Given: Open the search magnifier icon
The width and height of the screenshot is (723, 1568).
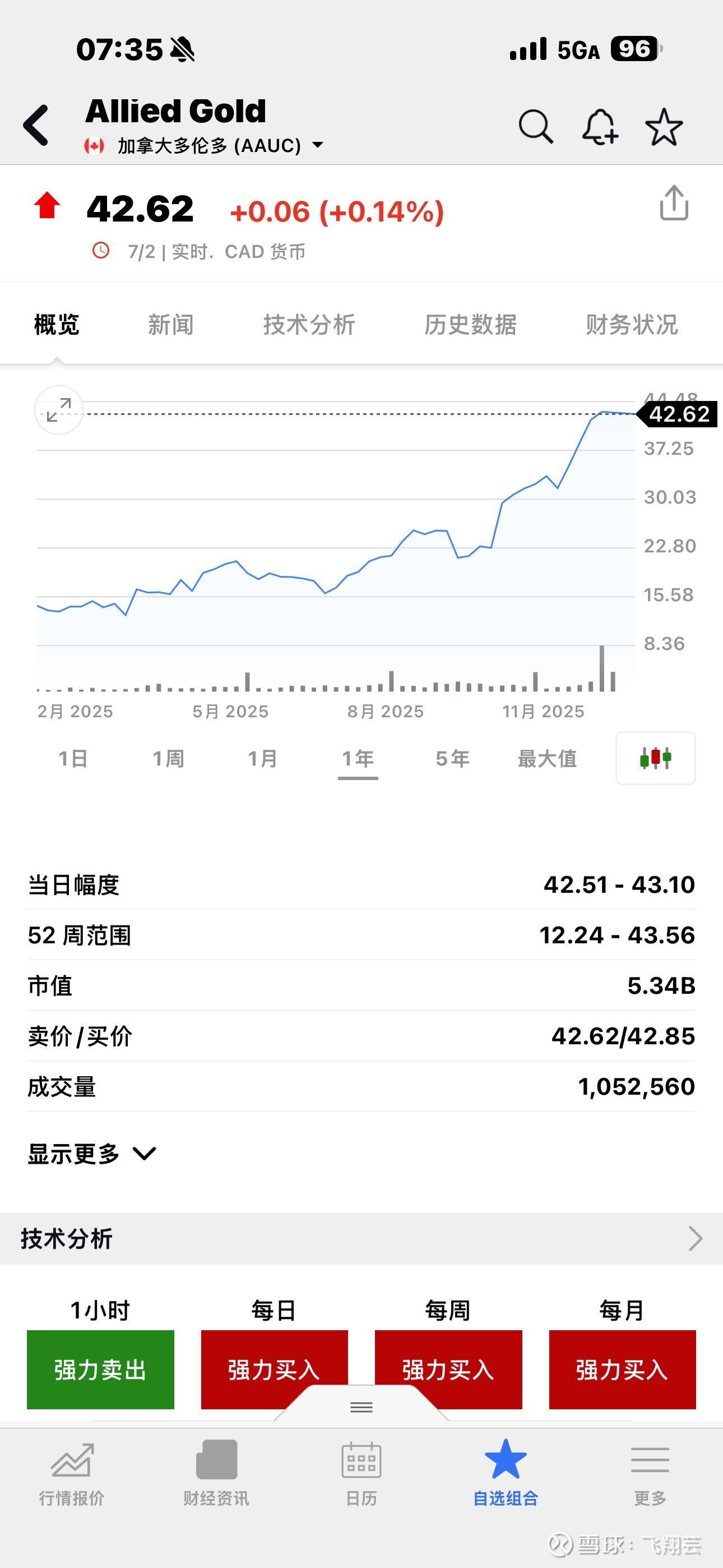Looking at the screenshot, I should [536, 127].
